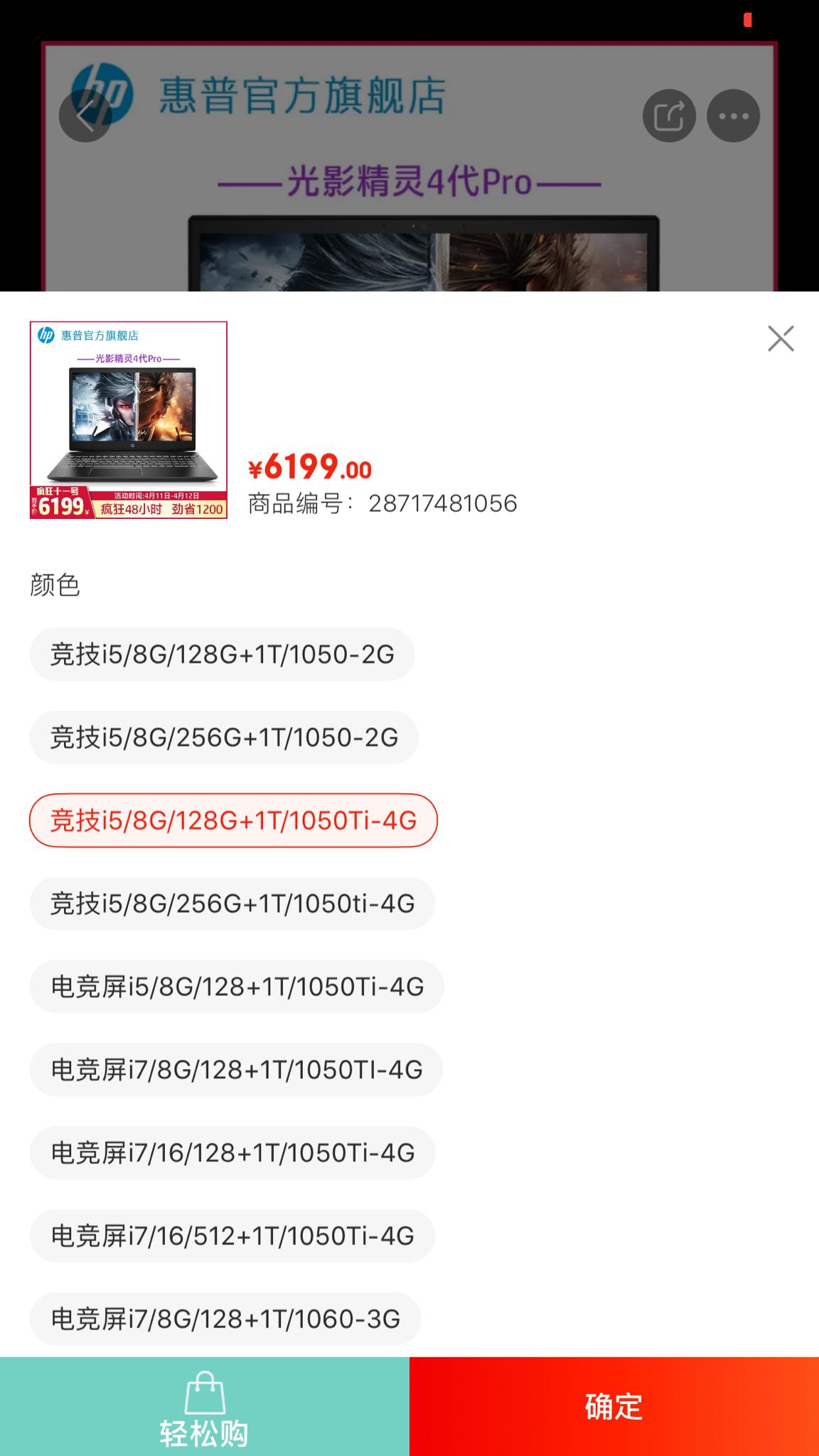Share this HP laptop product
This screenshot has width=819, height=1456.
pos(669,116)
